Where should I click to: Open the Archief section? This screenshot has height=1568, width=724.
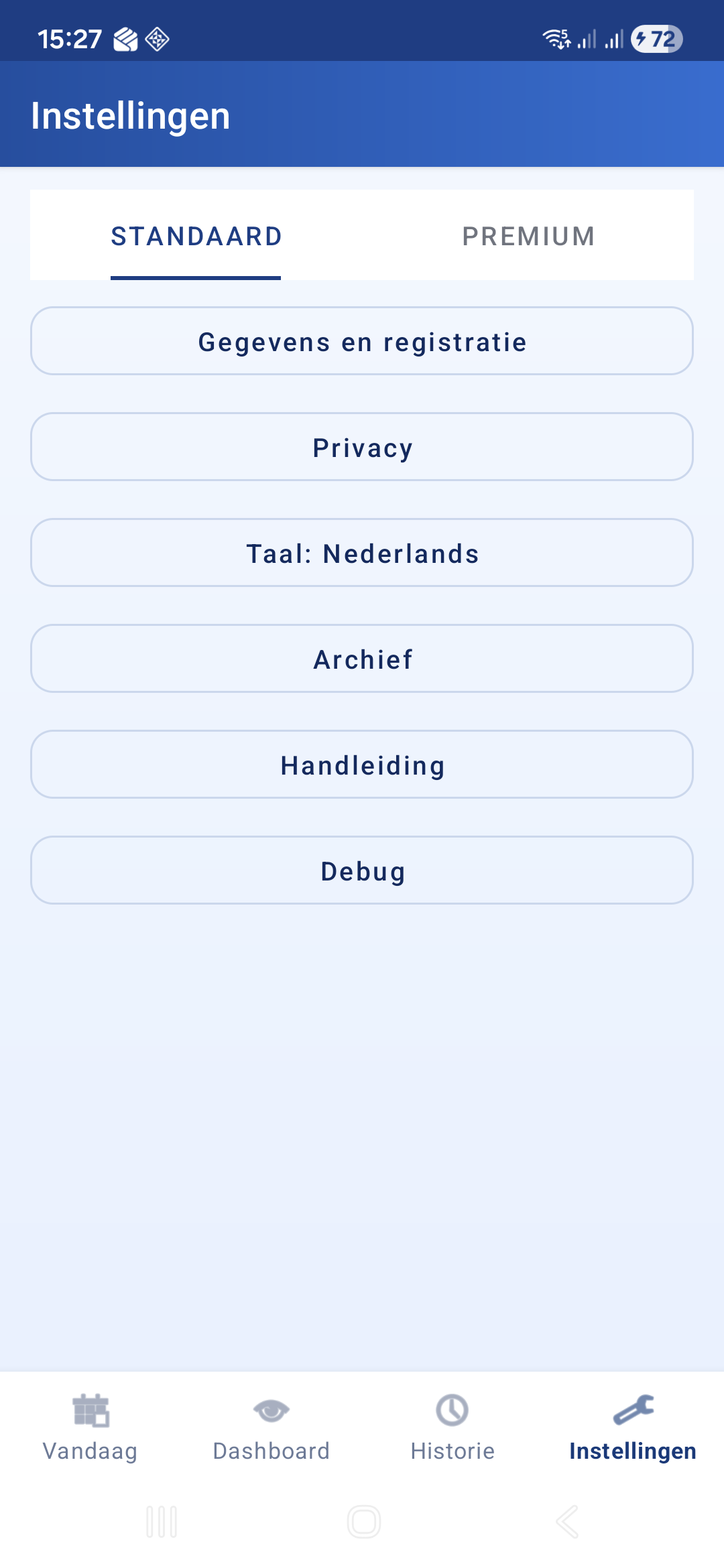(362, 658)
